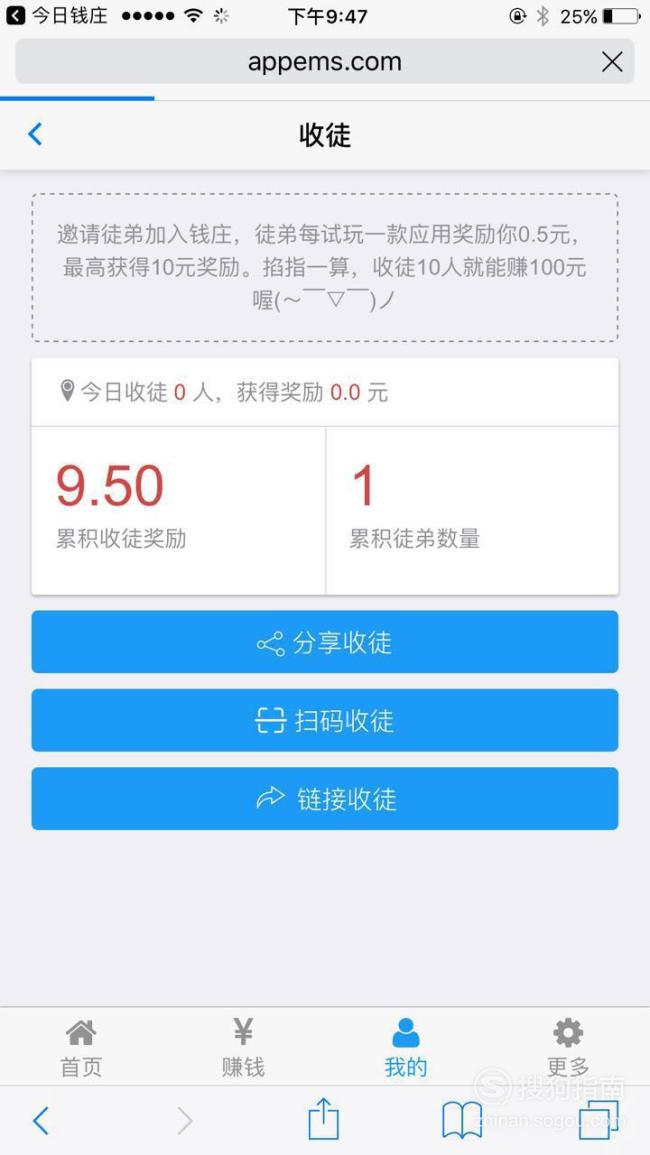The width and height of the screenshot is (650, 1155).
Task: Switch to the 首页 tab
Action: point(81,1047)
